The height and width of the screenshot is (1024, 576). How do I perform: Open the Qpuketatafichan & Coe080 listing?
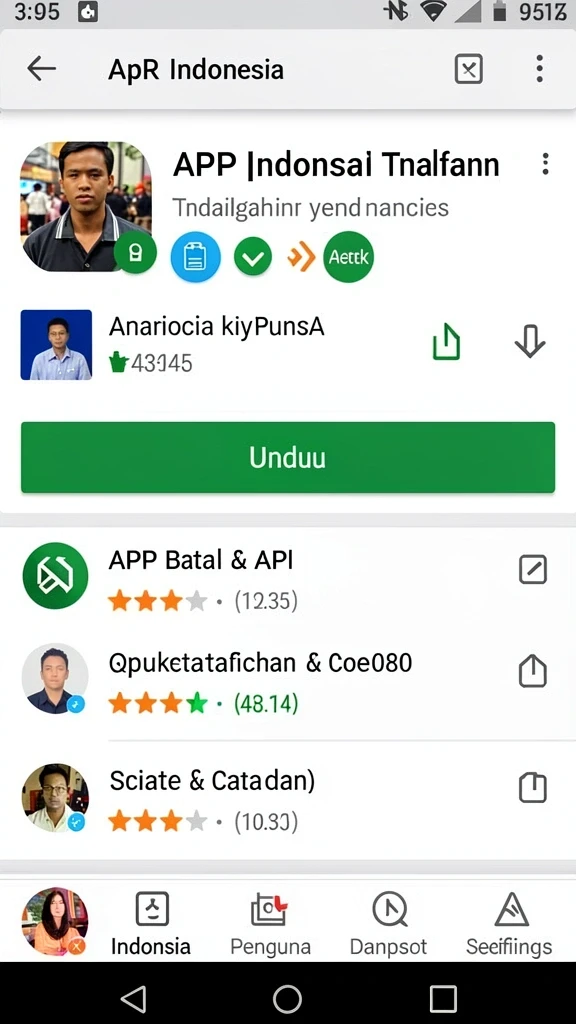pyautogui.click(x=288, y=682)
